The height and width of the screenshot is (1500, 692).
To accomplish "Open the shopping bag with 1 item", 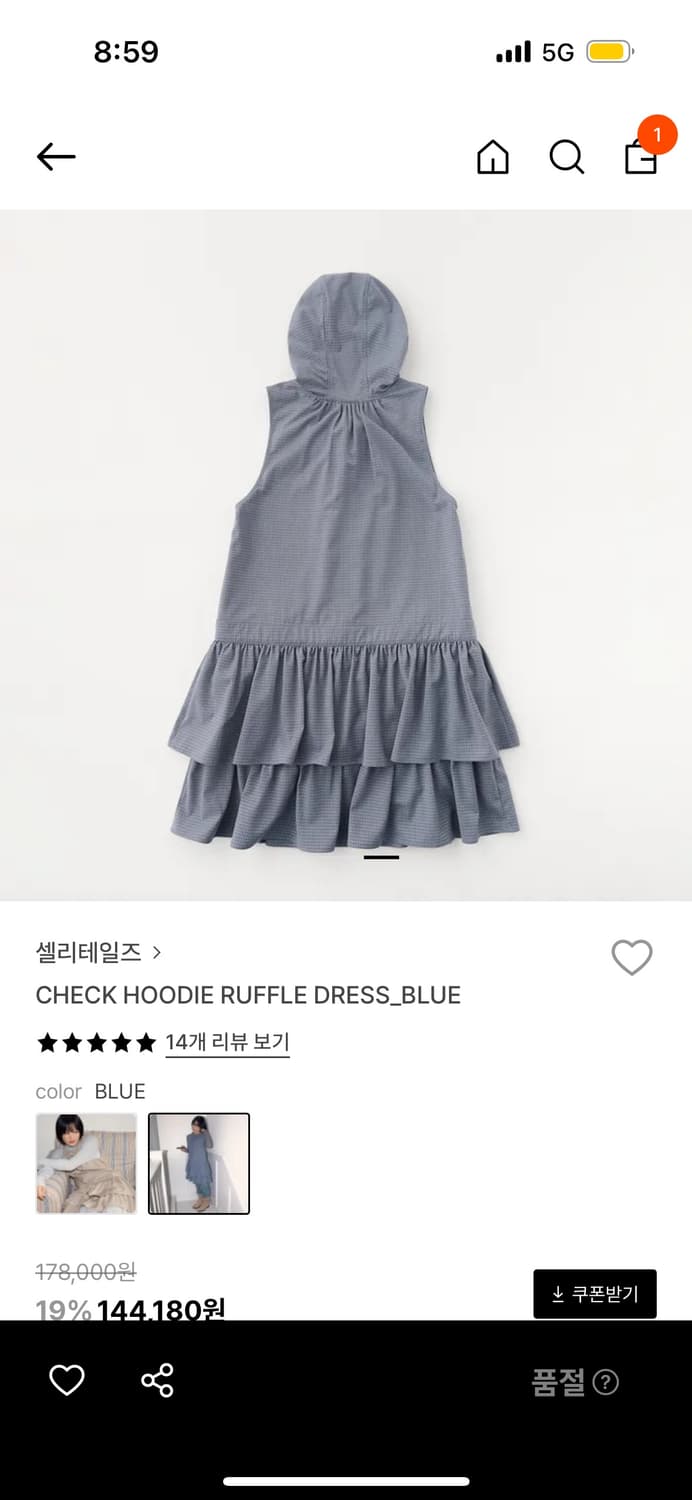I will coord(641,155).
